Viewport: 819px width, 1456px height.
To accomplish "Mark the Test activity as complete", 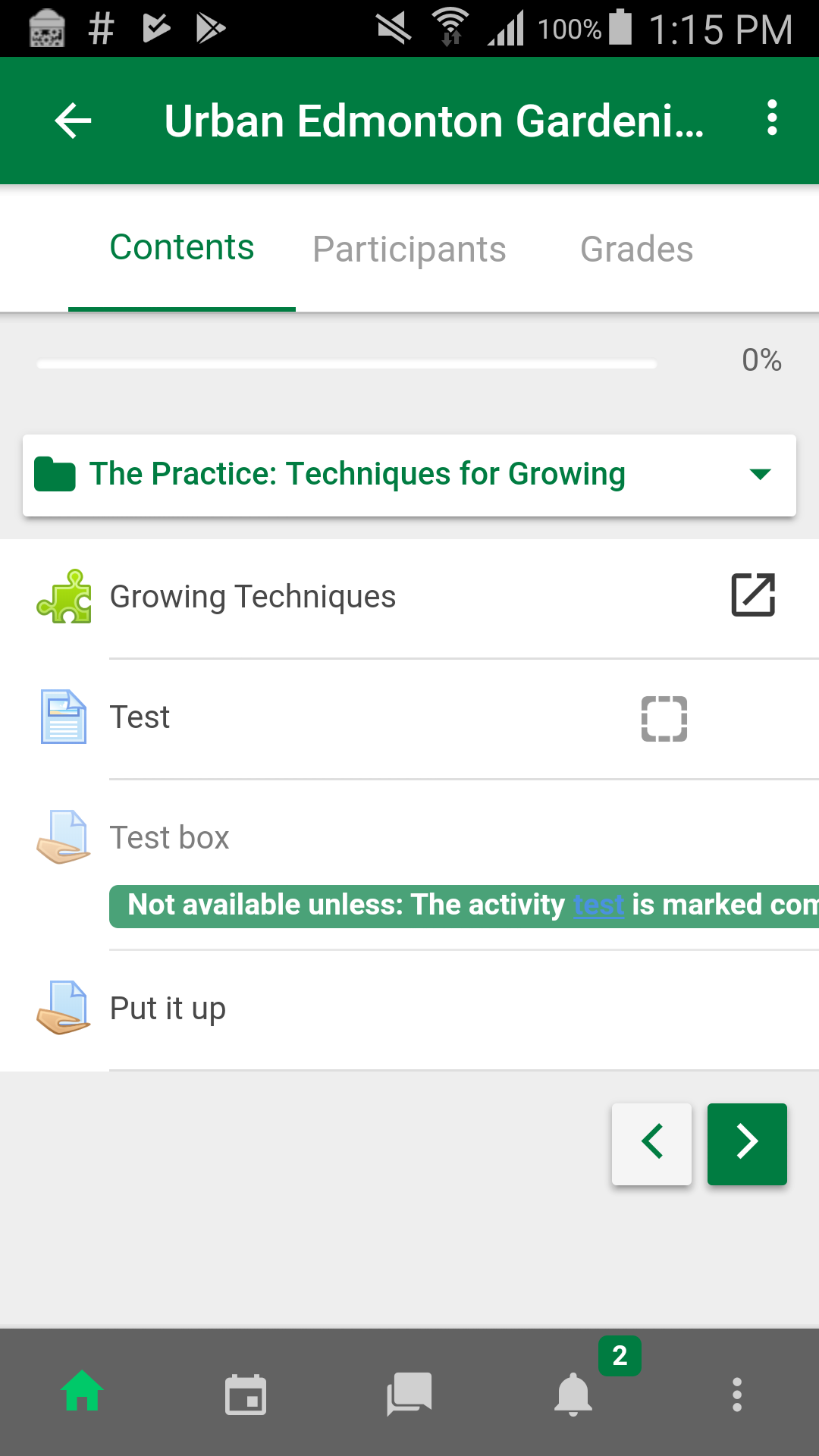I will pos(664,718).
